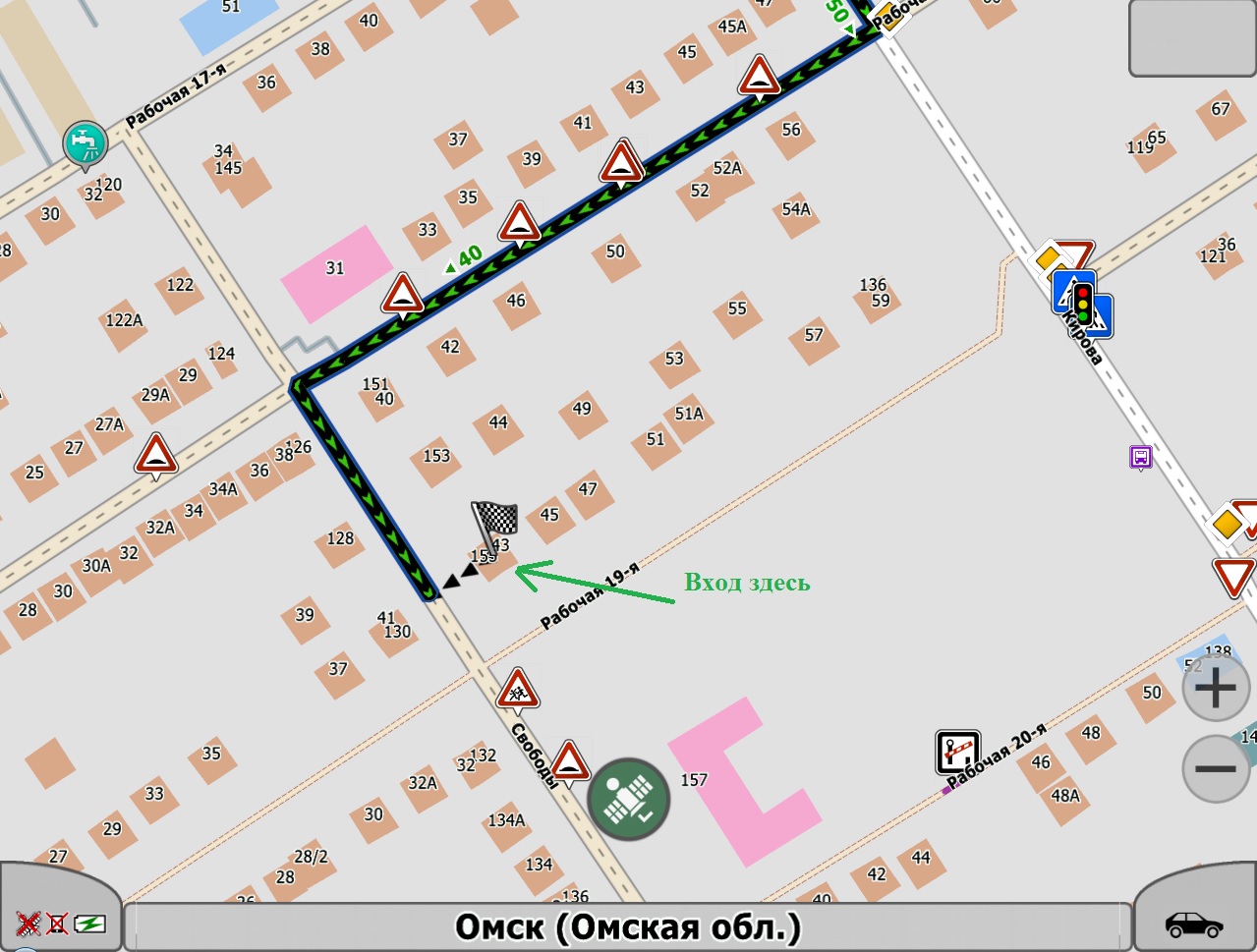1257x952 pixels.
Task: Tap the water tap point of interest
Action: [86, 146]
